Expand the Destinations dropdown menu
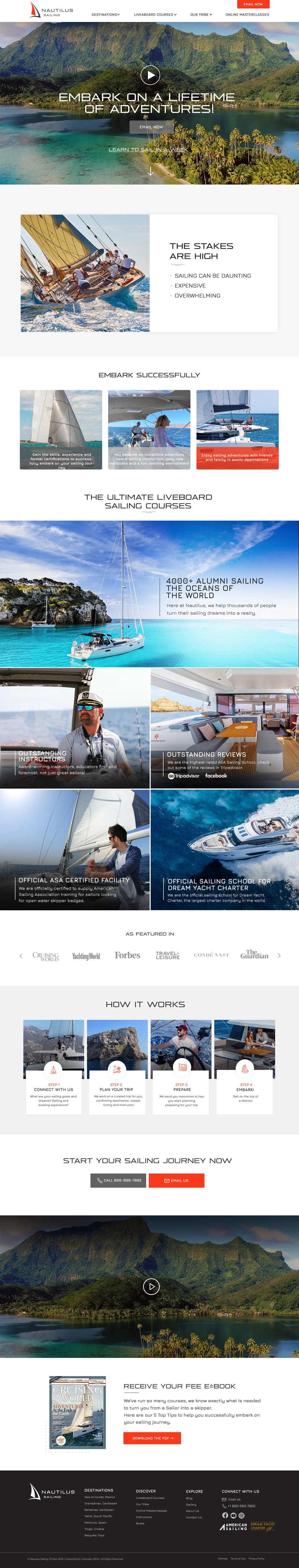This screenshot has height=1568, width=299. click(x=105, y=15)
